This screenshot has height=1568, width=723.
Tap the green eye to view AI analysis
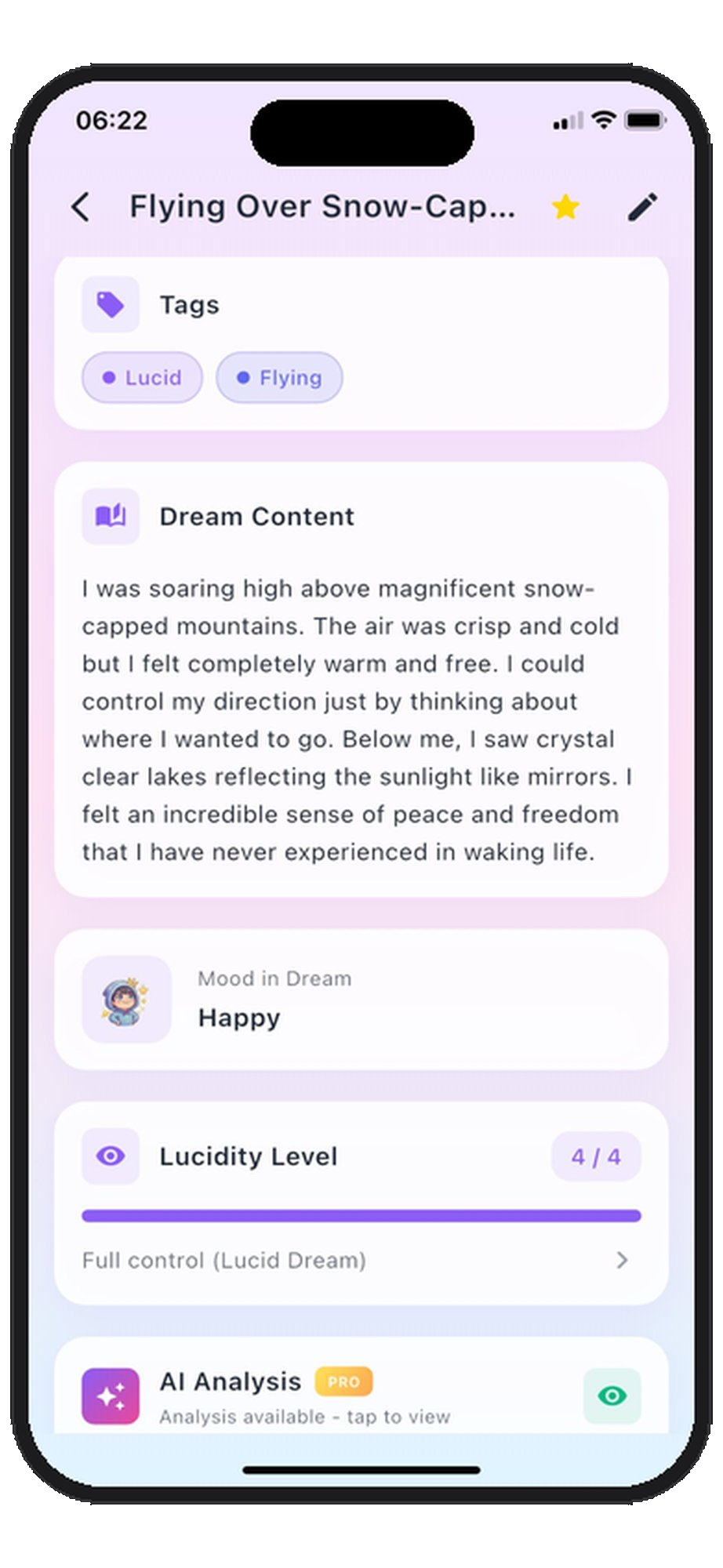pos(611,1395)
